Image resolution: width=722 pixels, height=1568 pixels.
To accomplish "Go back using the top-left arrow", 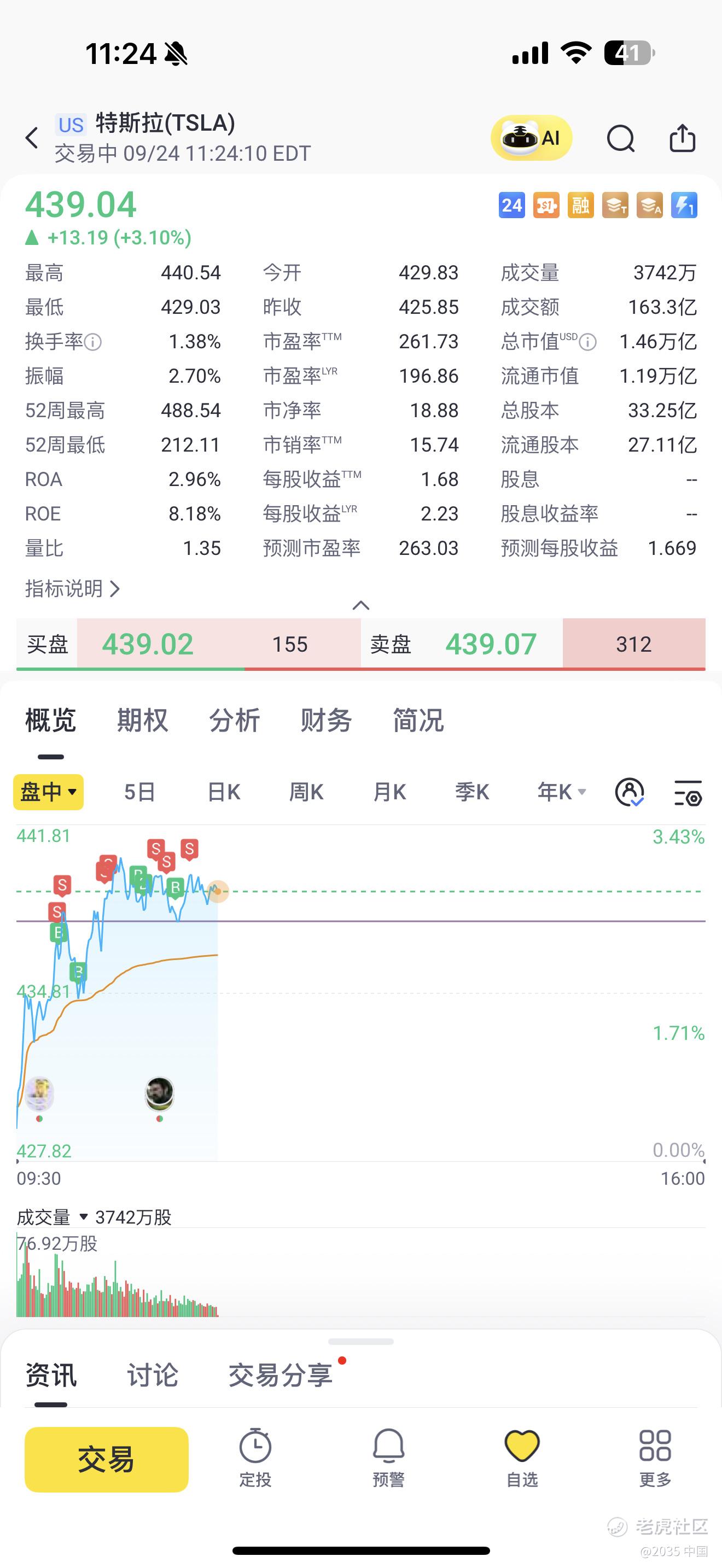I will (x=32, y=138).
